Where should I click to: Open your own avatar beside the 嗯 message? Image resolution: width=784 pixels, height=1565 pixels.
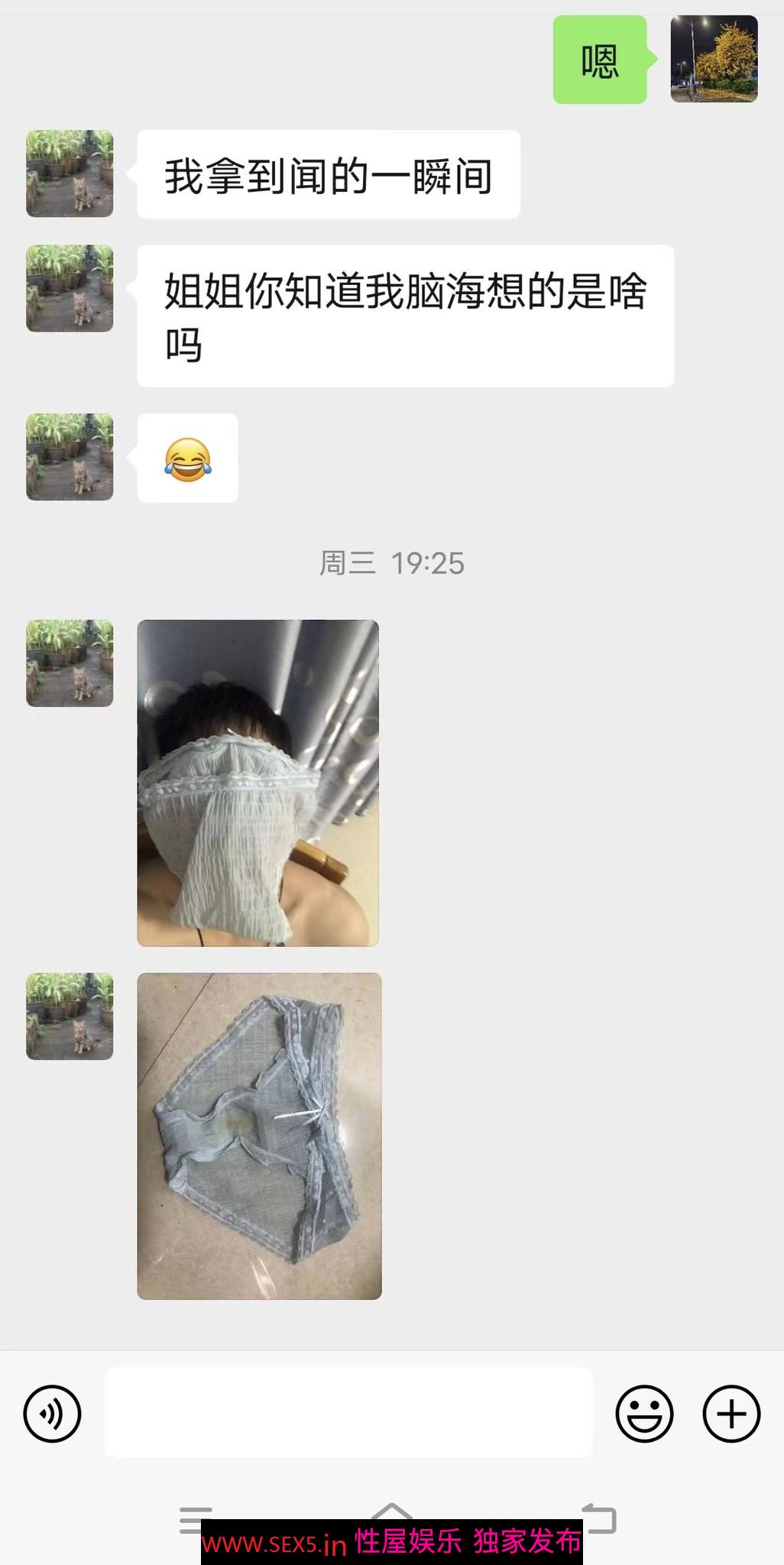pyautogui.click(x=714, y=59)
